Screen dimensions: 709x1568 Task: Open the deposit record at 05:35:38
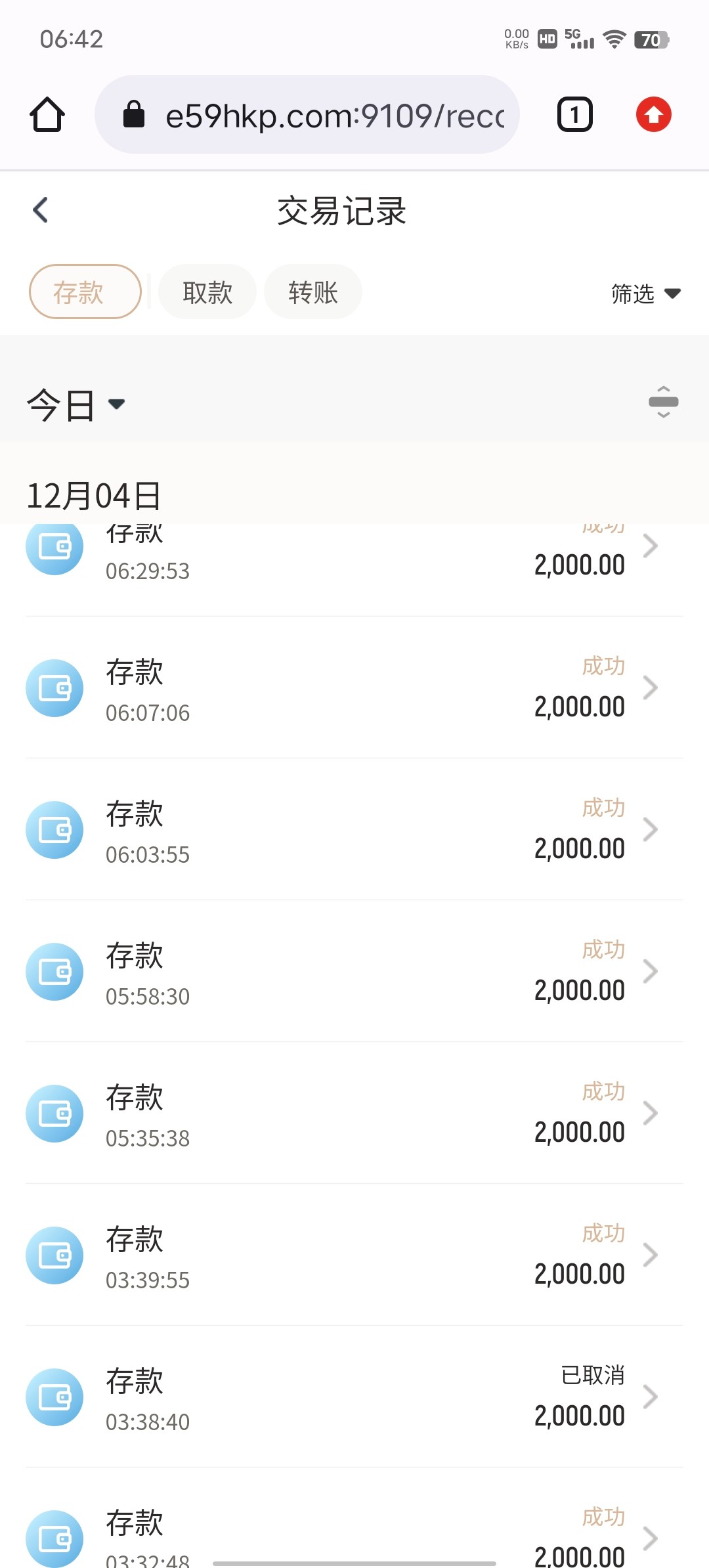click(354, 1114)
